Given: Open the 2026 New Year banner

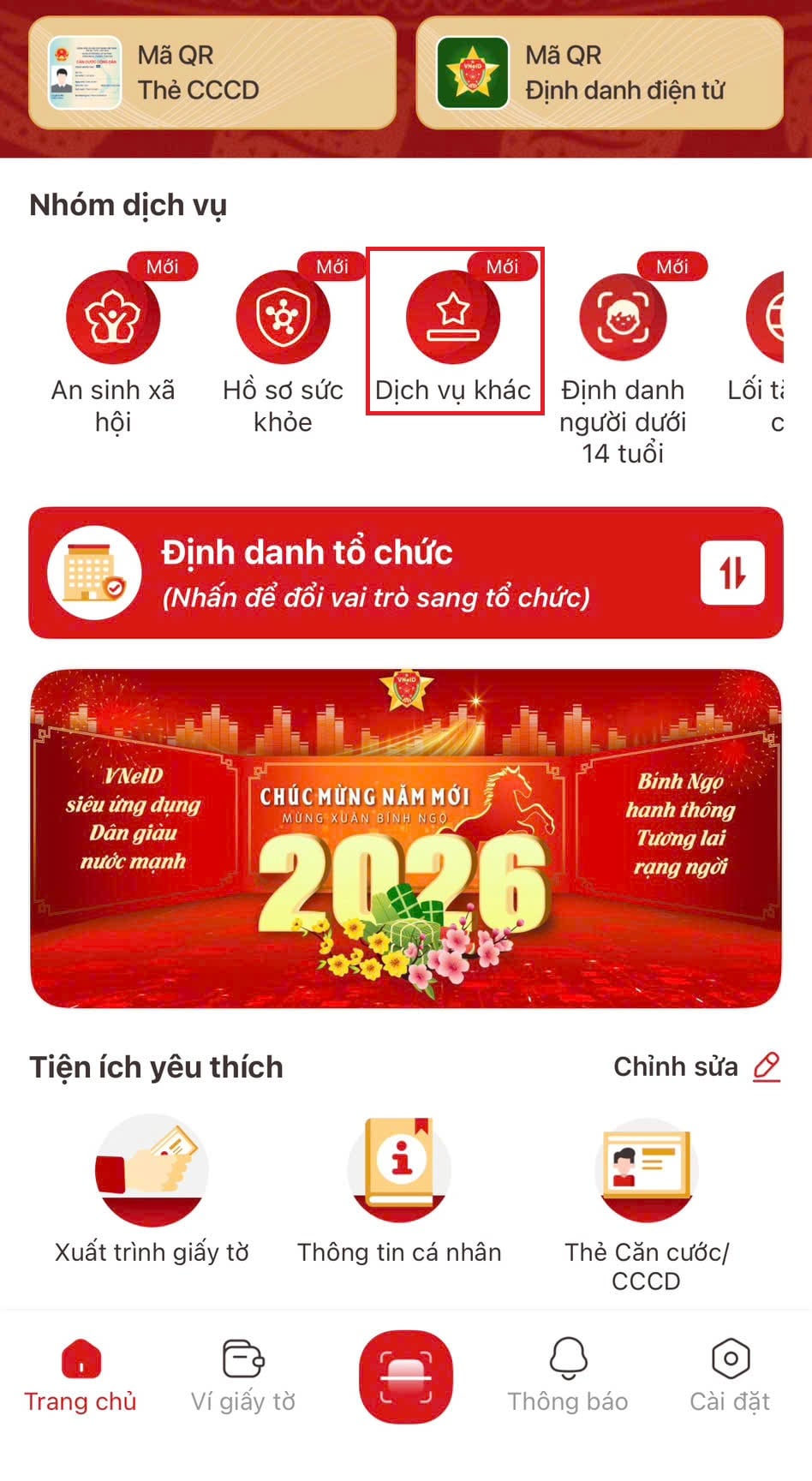Looking at the screenshot, I should click(x=406, y=838).
